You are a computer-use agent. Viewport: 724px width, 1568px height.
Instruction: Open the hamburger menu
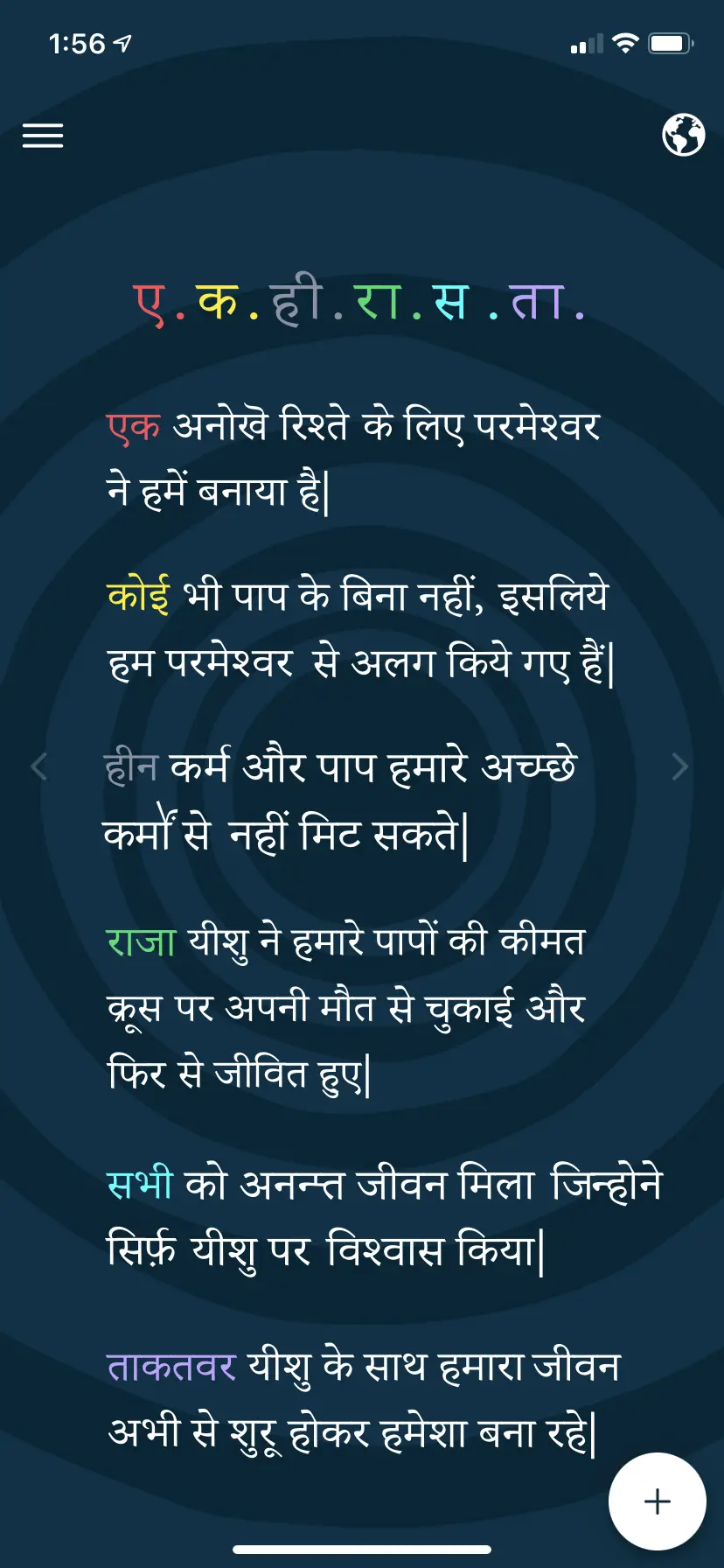click(43, 136)
